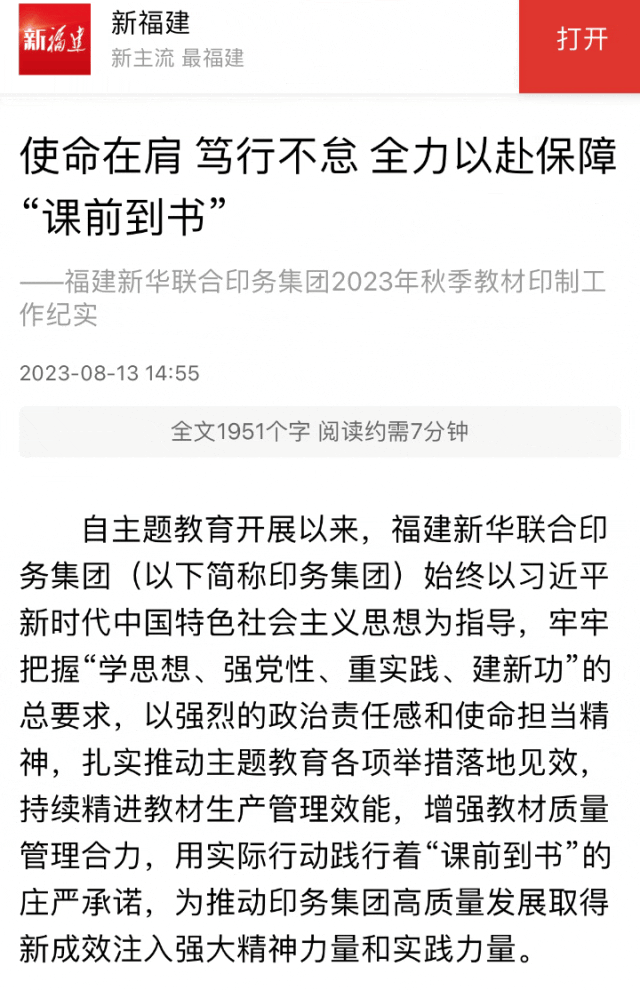The height and width of the screenshot is (990, 640).
Task: Tap the red 打开 button
Action: [x=581, y=41]
